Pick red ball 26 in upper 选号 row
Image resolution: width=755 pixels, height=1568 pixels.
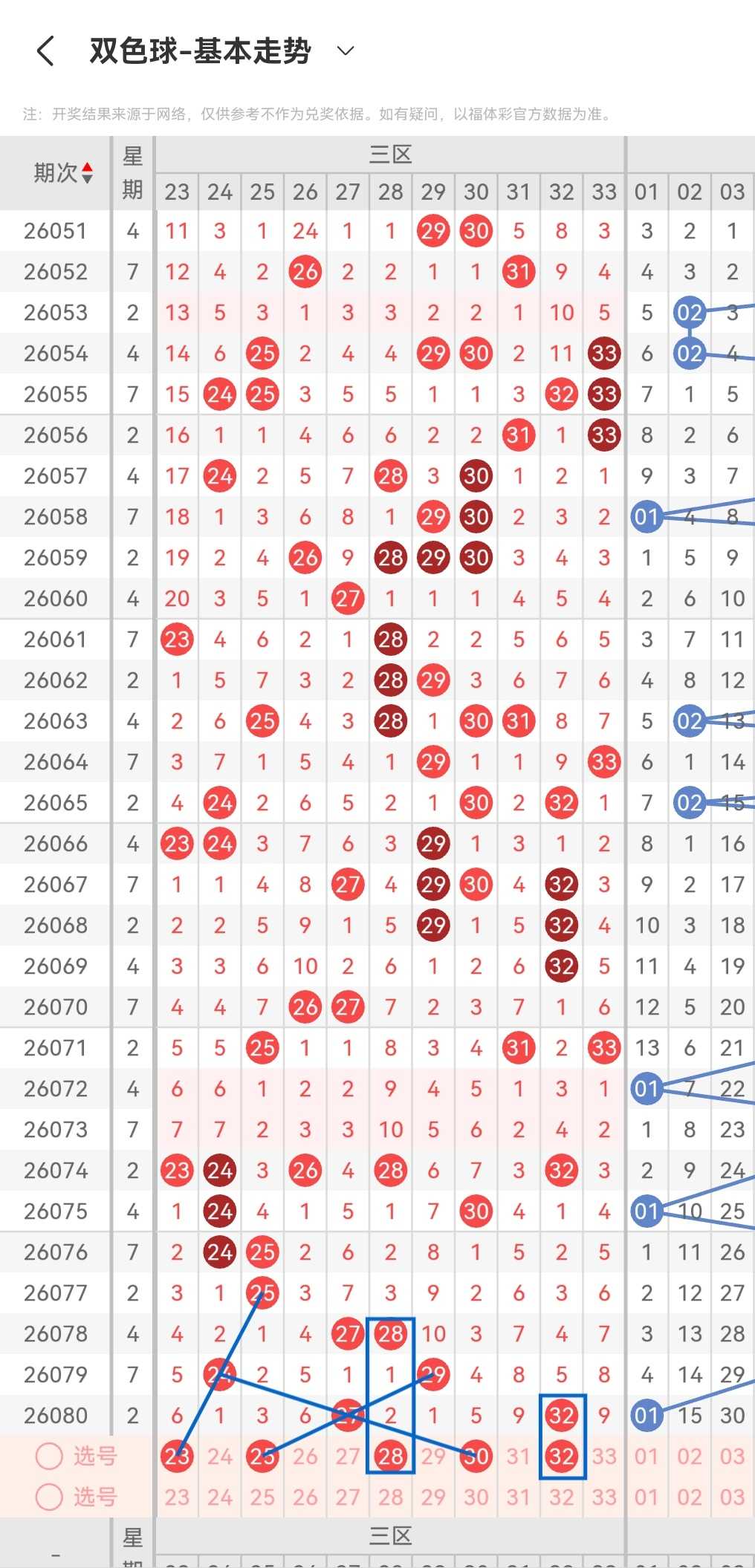pos(305,1457)
